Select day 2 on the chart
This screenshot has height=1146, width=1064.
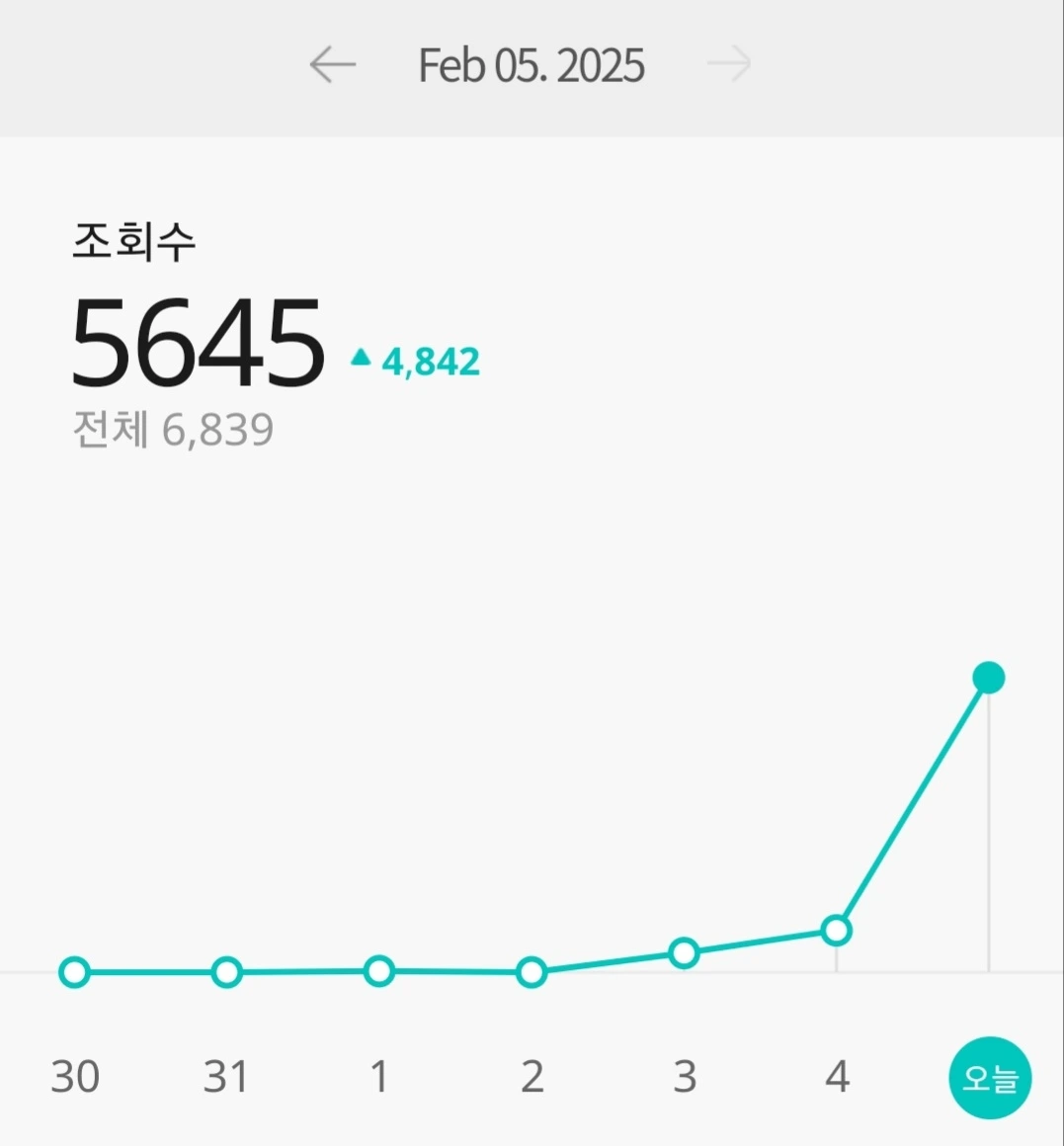point(532,1077)
